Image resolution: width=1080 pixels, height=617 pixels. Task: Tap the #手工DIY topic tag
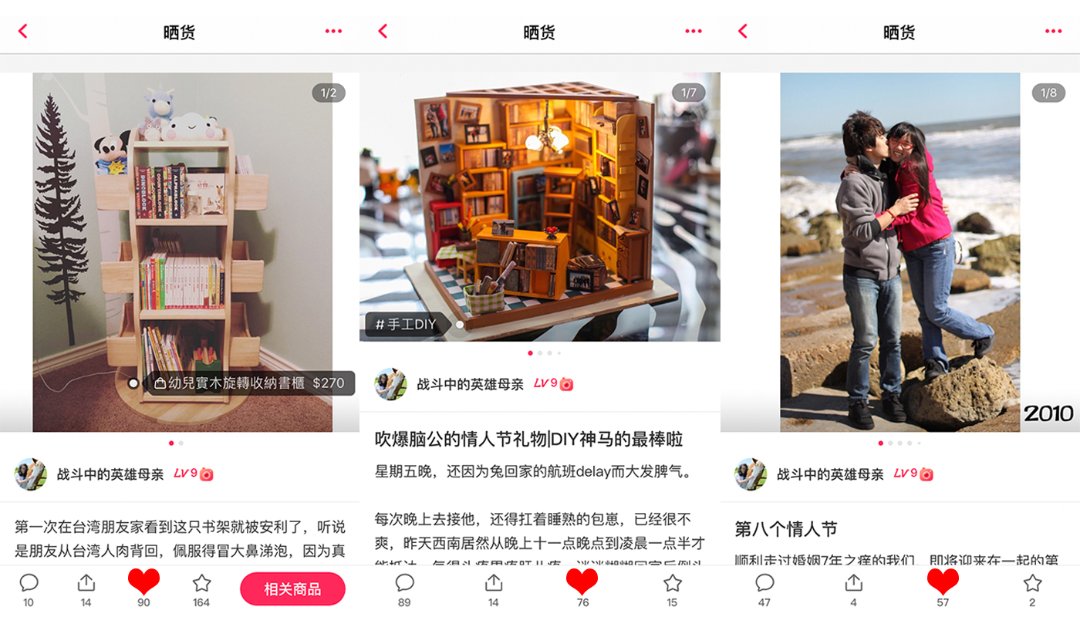point(407,324)
